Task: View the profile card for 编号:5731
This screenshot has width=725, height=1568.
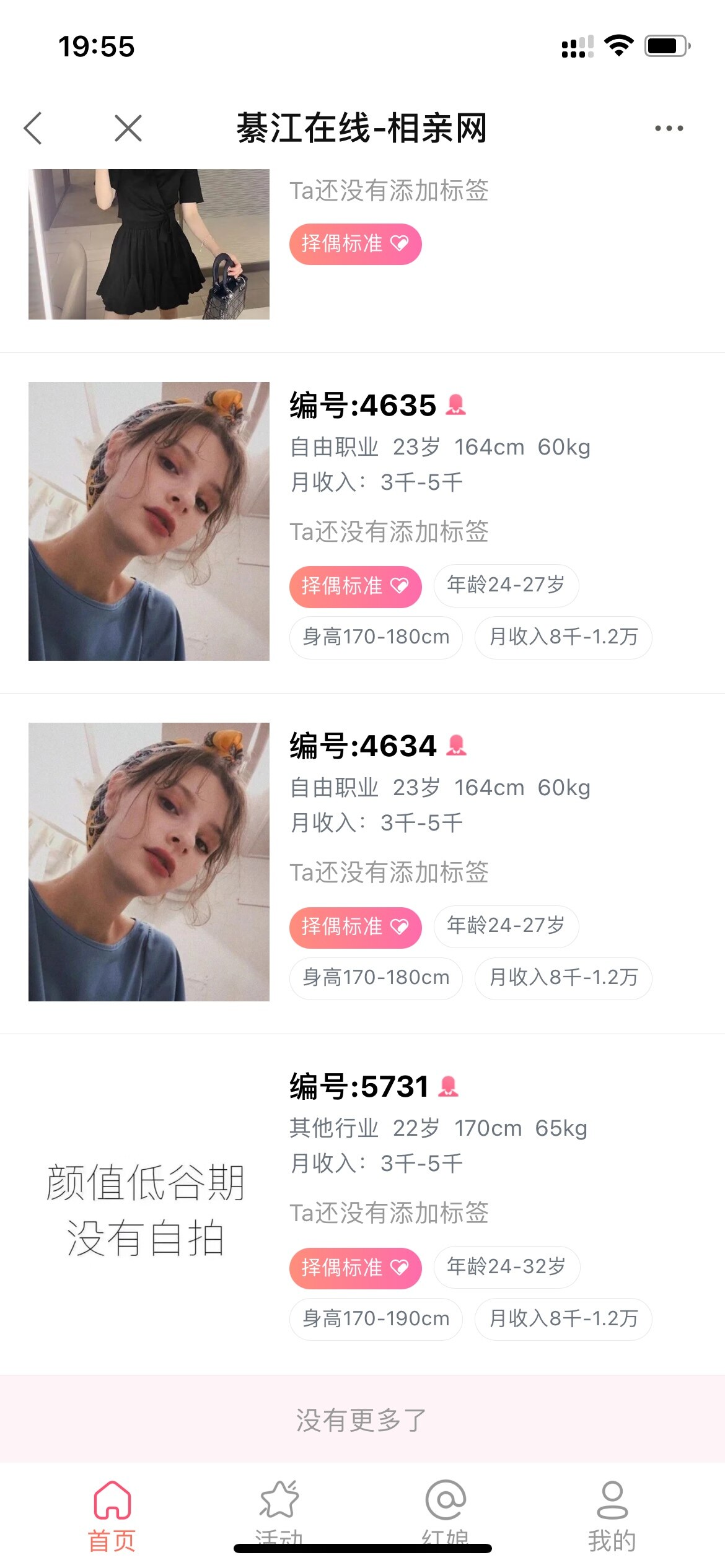Action: (359, 1087)
